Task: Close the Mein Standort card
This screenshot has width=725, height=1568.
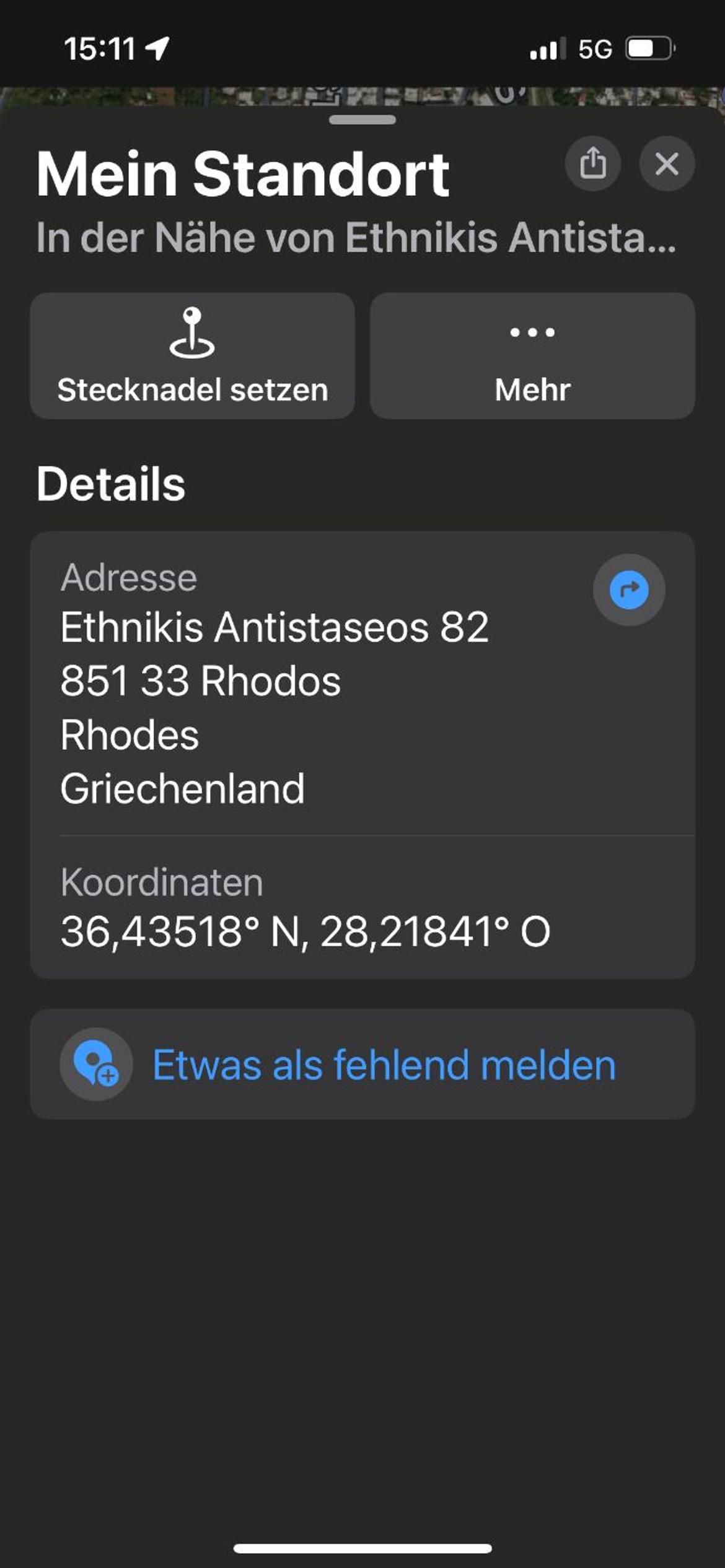Action: pyautogui.click(x=667, y=164)
